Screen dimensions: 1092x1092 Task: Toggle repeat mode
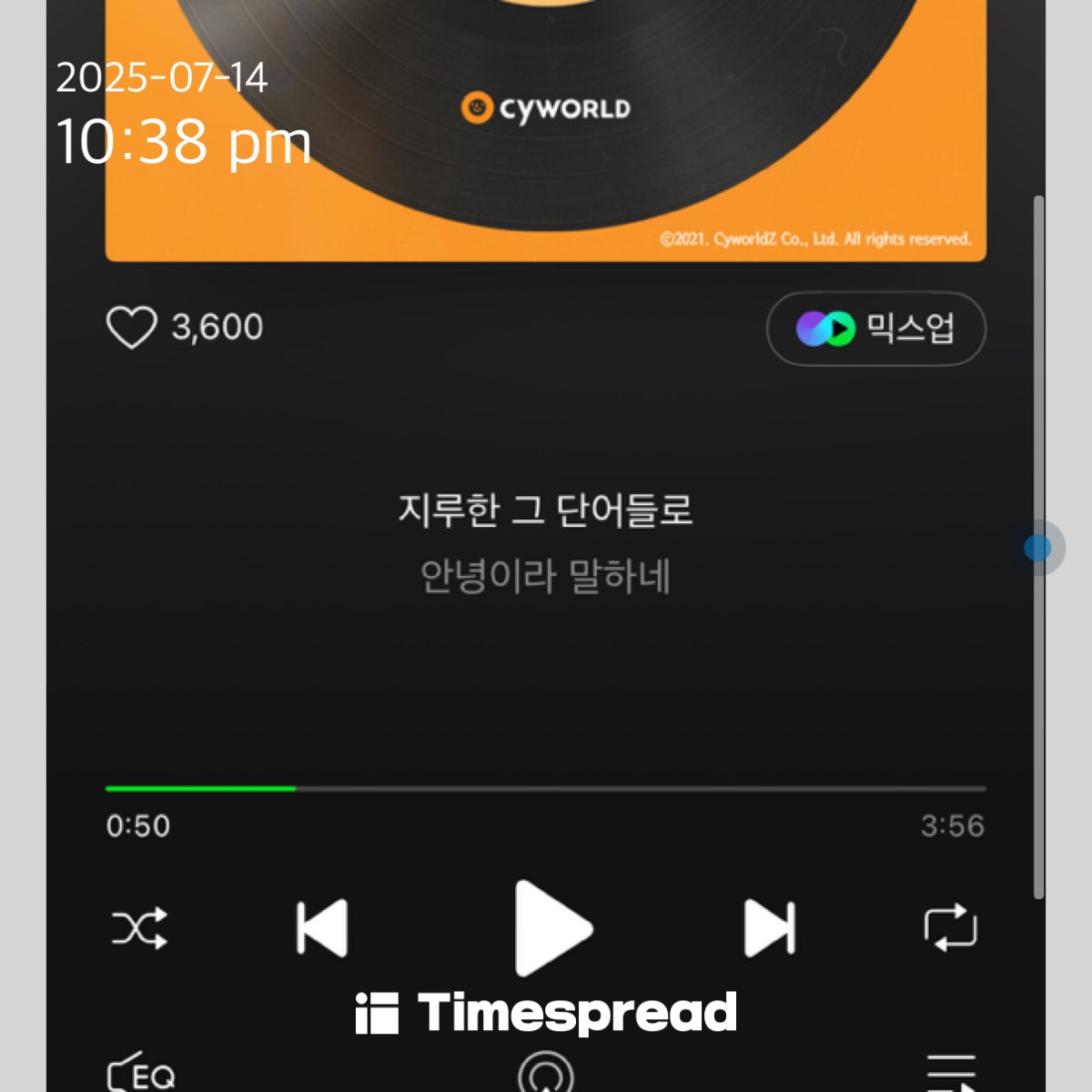pos(950,928)
